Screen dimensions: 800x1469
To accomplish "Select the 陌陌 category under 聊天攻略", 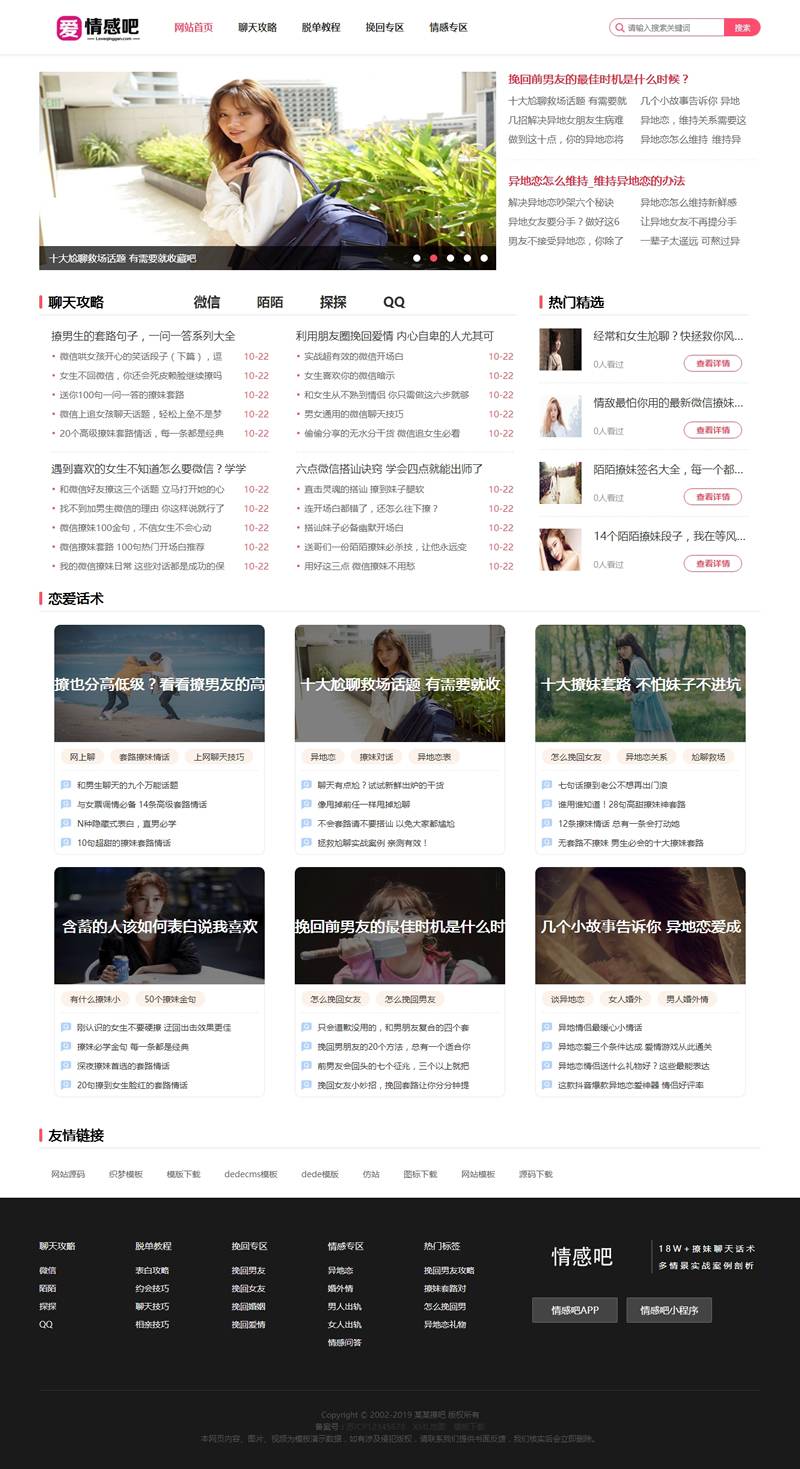I will tap(270, 302).
